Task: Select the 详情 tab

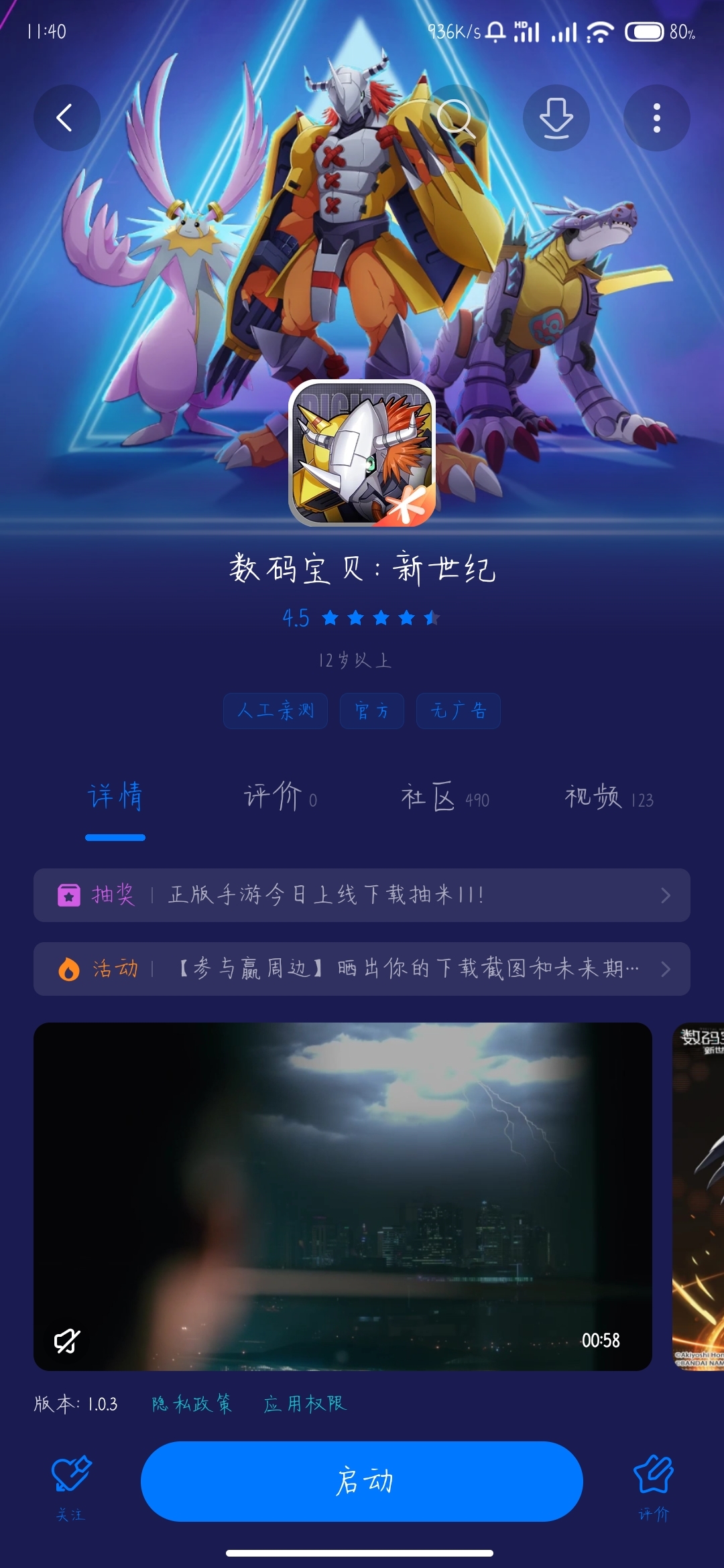Action: [115, 797]
